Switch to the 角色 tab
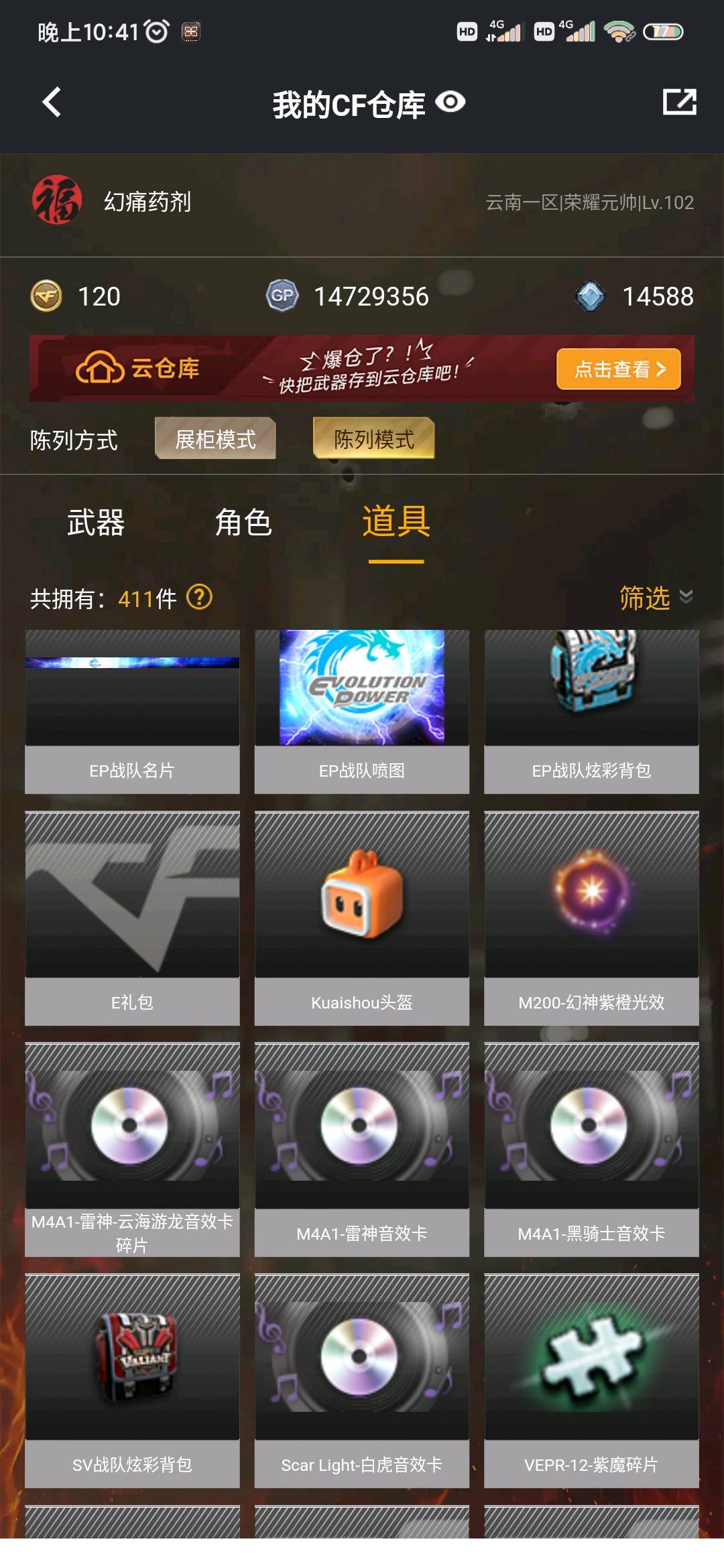Image resolution: width=724 pixels, height=1568 pixels. coord(243,523)
